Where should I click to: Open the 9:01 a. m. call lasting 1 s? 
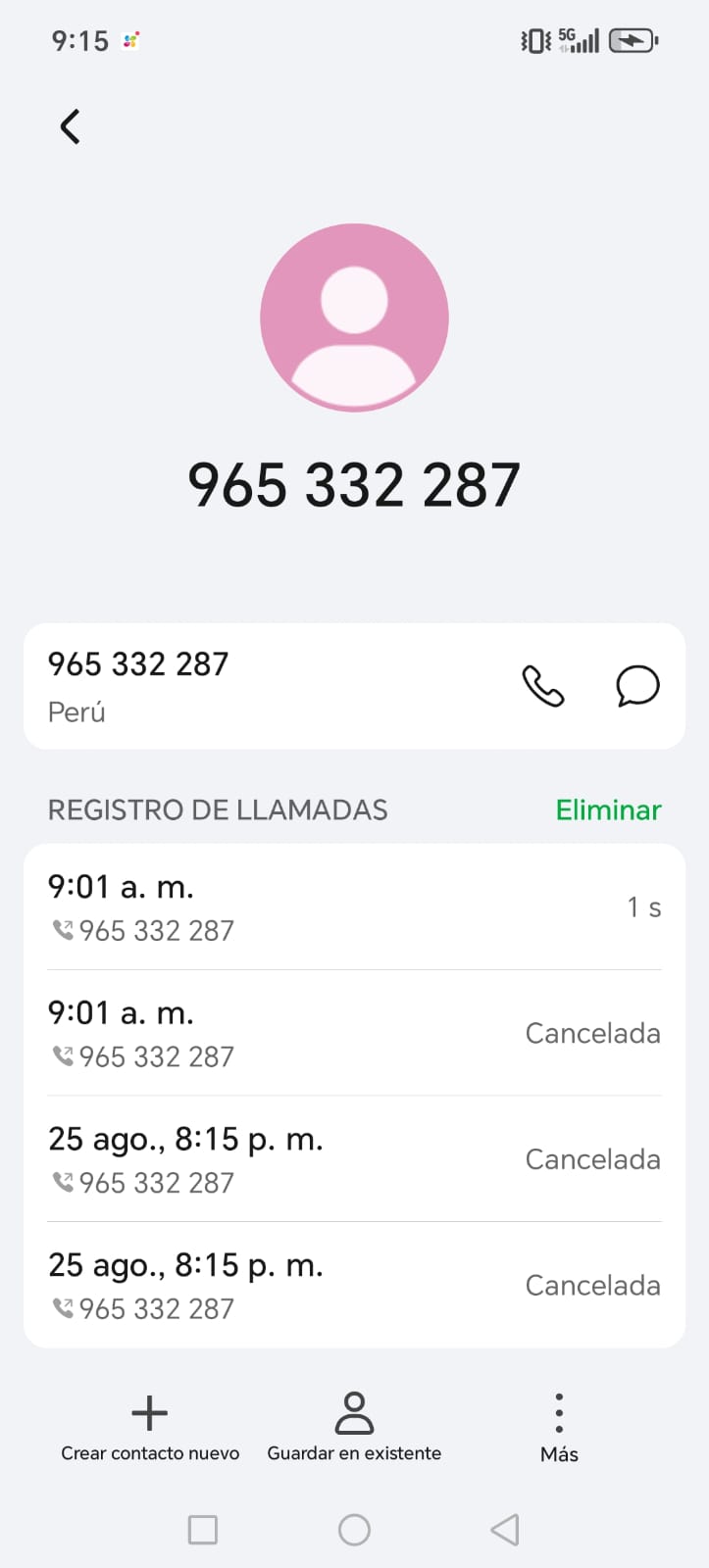(x=353, y=907)
